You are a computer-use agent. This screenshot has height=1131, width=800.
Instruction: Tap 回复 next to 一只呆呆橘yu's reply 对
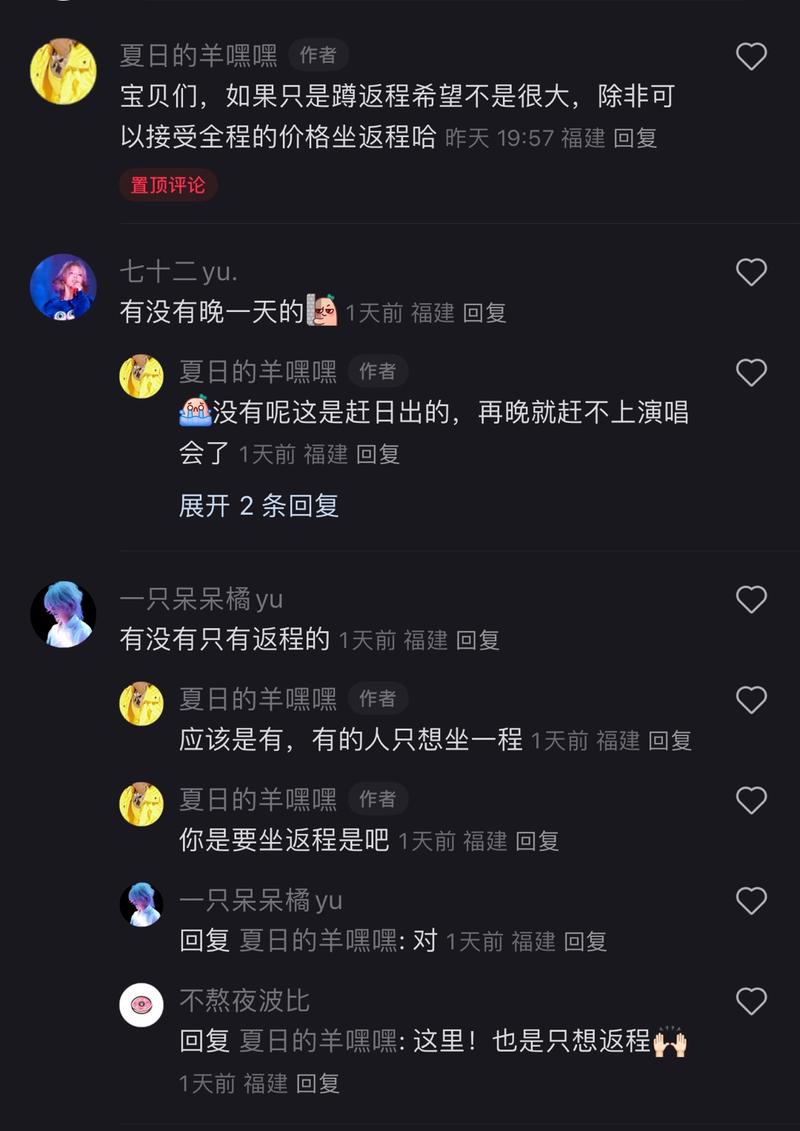point(585,941)
